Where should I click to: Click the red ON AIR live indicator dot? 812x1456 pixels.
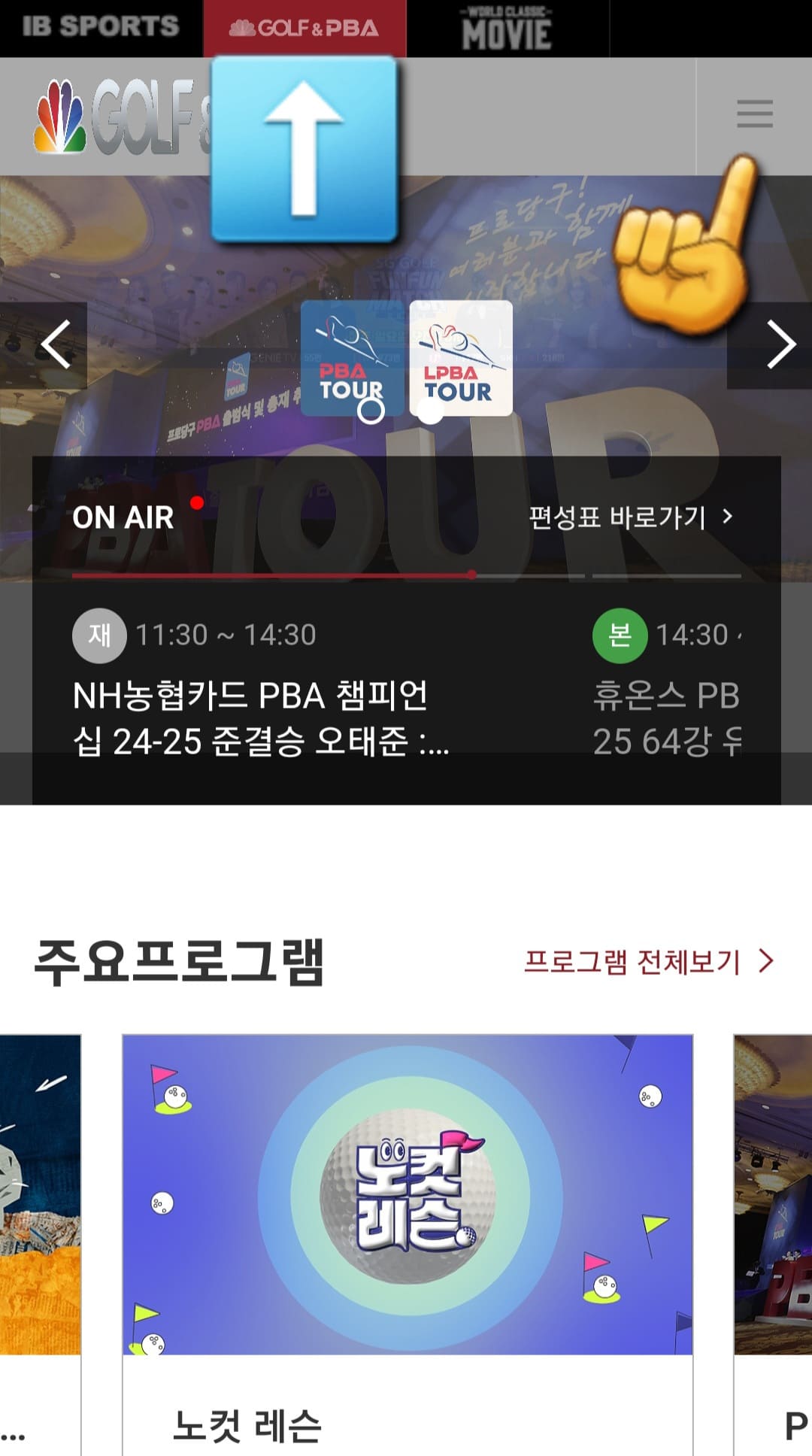[x=196, y=502]
